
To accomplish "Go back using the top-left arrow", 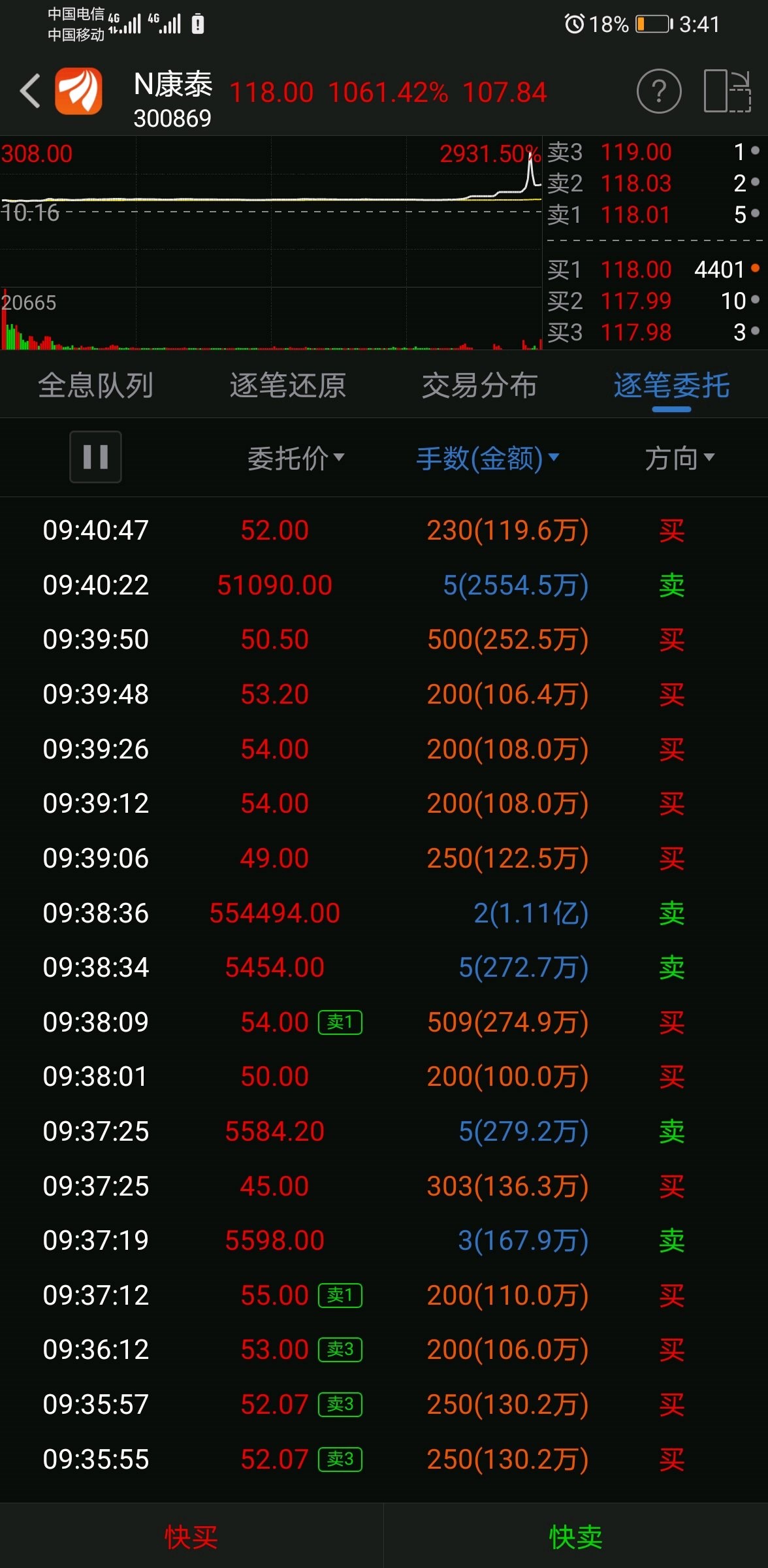I will 30,91.
